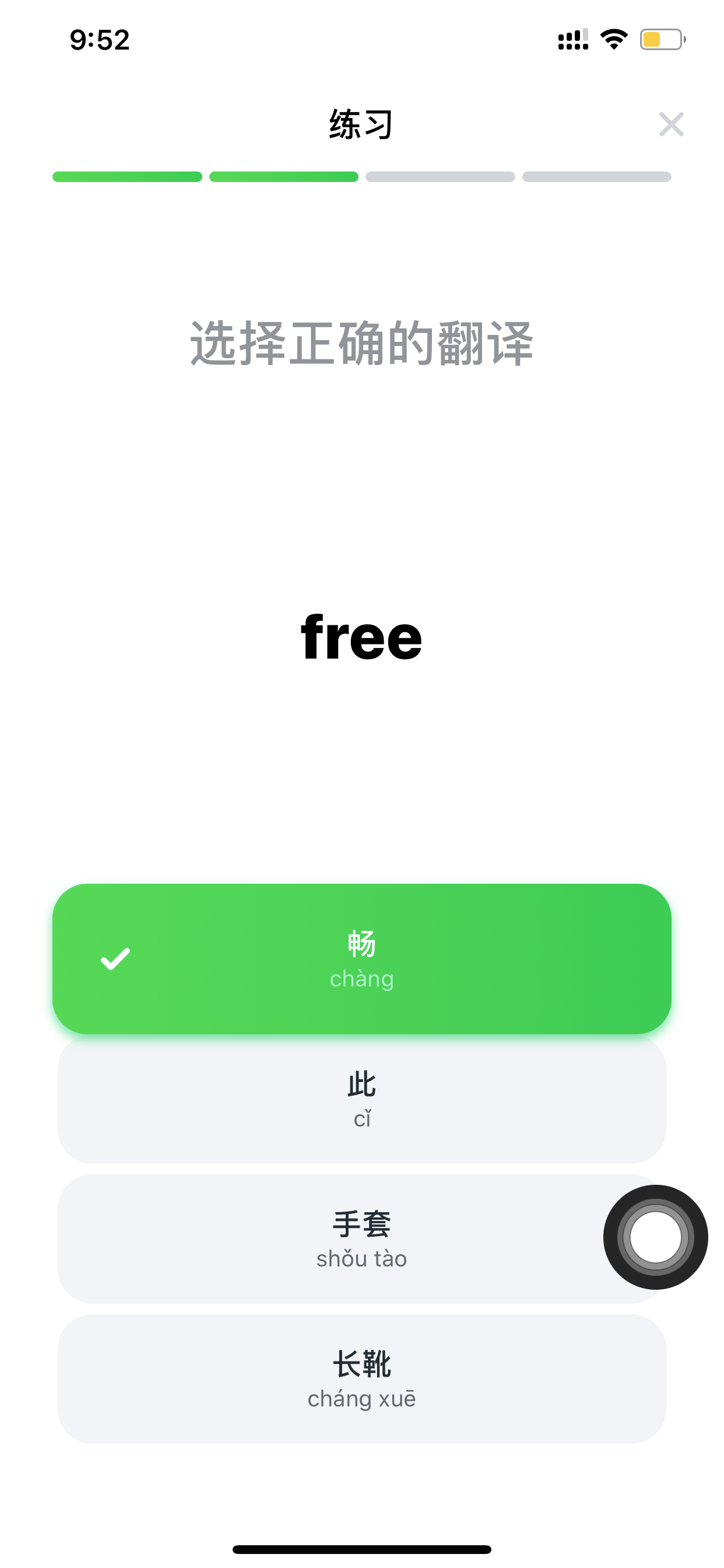Image resolution: width=724 pixels, height=1568 pixels.
Task: Choose the option 此 cǐ
Action: (x=361, y=1100)
